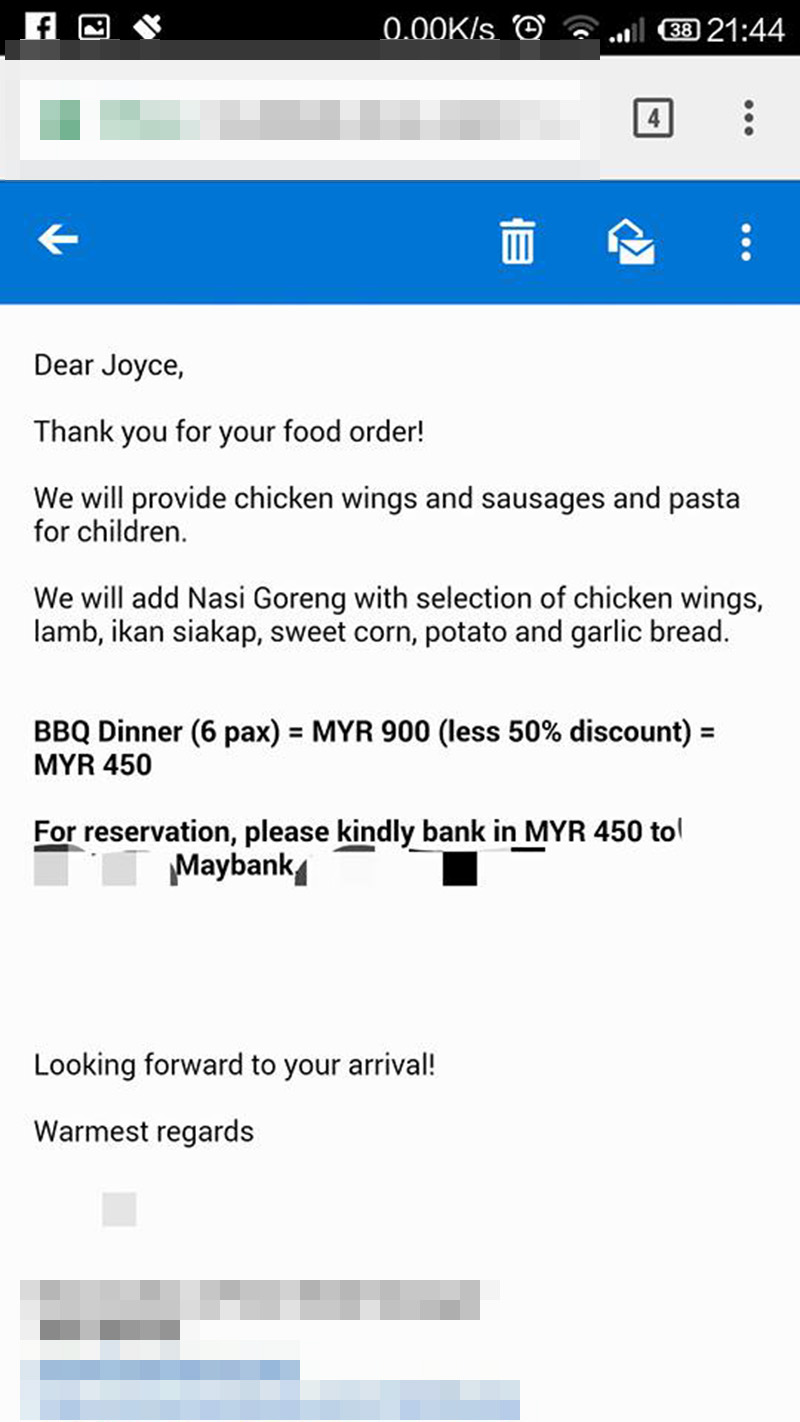Open the browser's three-dot menu
Screen dimensions: 800x1422
[748, 118]
